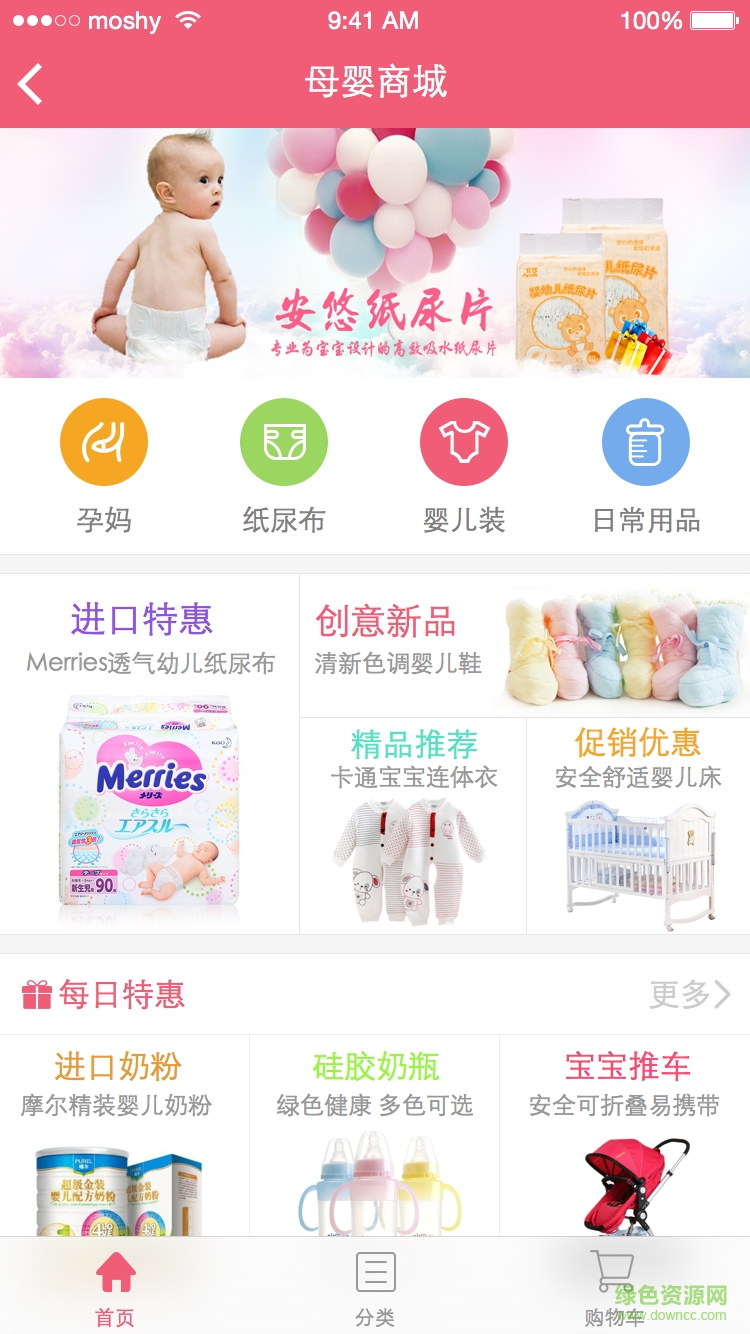Open 精品推荐 cartoon baby romper tile

click(x=413, y=826)
